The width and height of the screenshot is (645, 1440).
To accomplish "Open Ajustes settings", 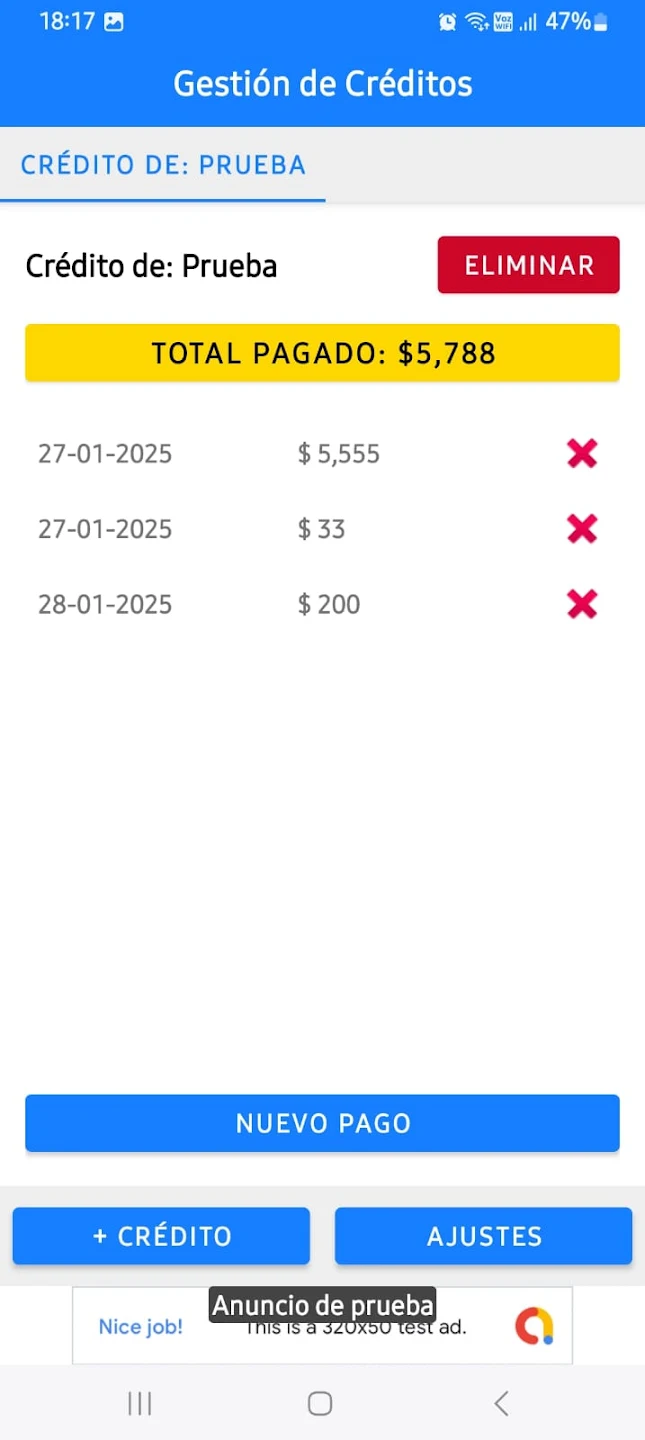I will coord(483,1236).
